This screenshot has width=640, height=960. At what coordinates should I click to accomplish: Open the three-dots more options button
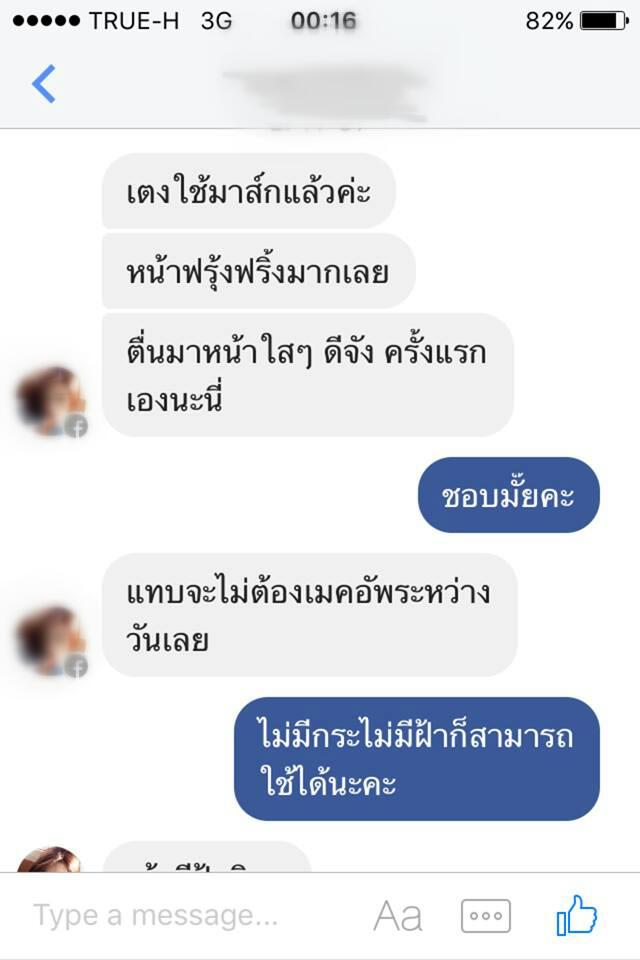(486, 916)
